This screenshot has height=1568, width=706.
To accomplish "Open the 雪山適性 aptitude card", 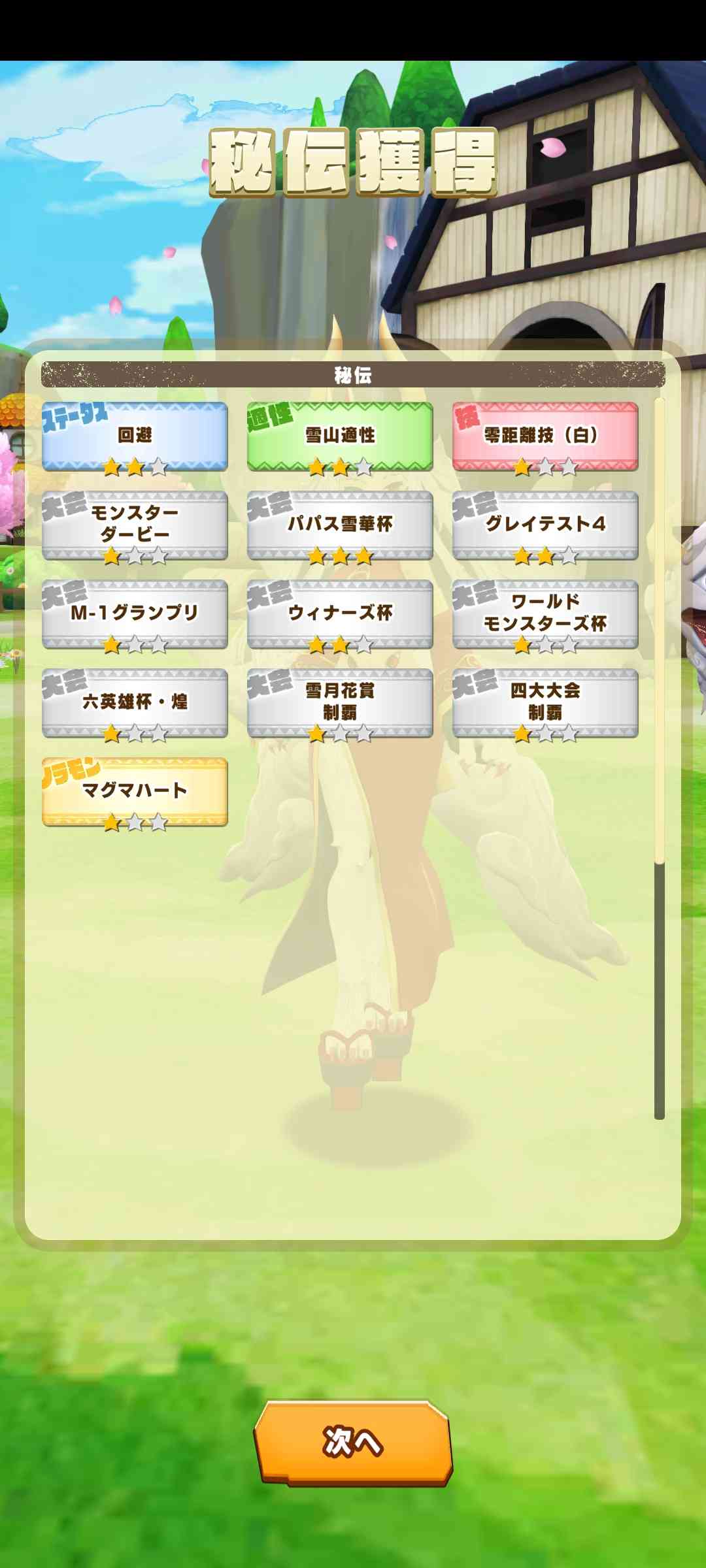I will (x=340, y=436).
